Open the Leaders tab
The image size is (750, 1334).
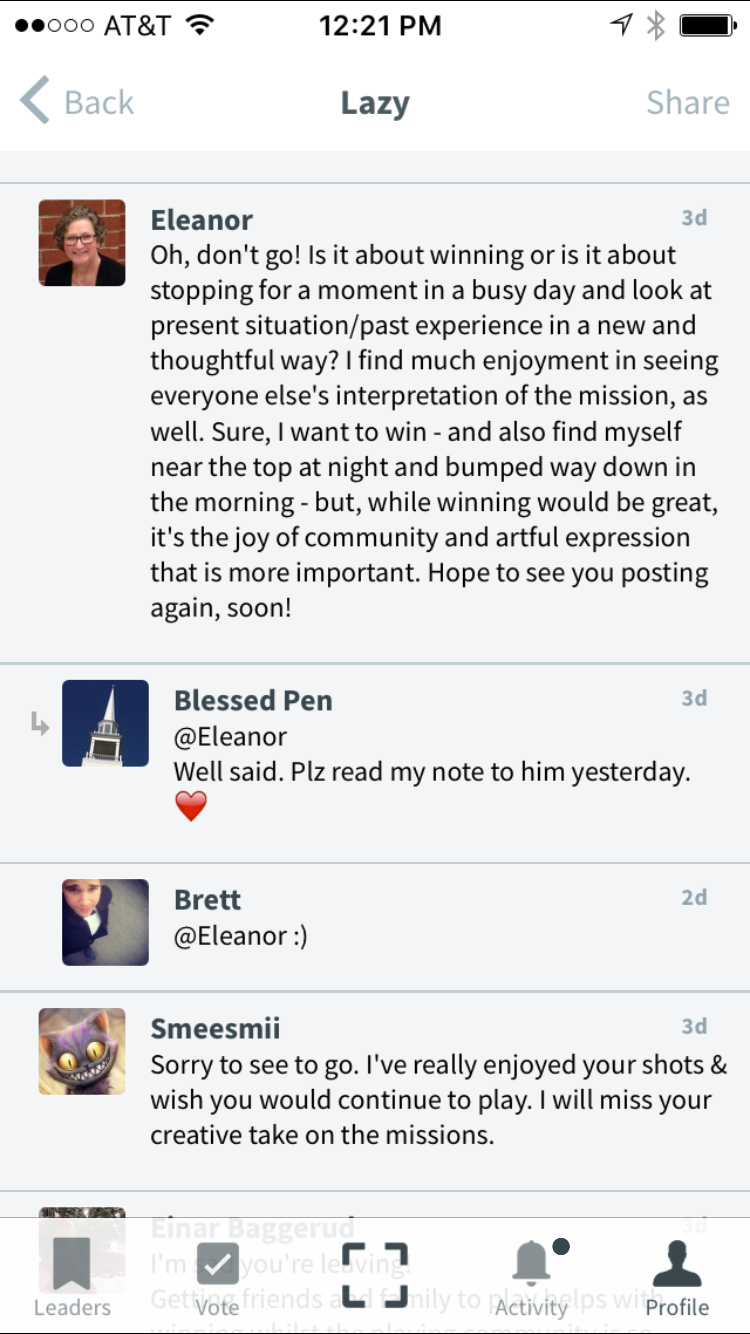pyautogui.click(x=72, y=1277)
